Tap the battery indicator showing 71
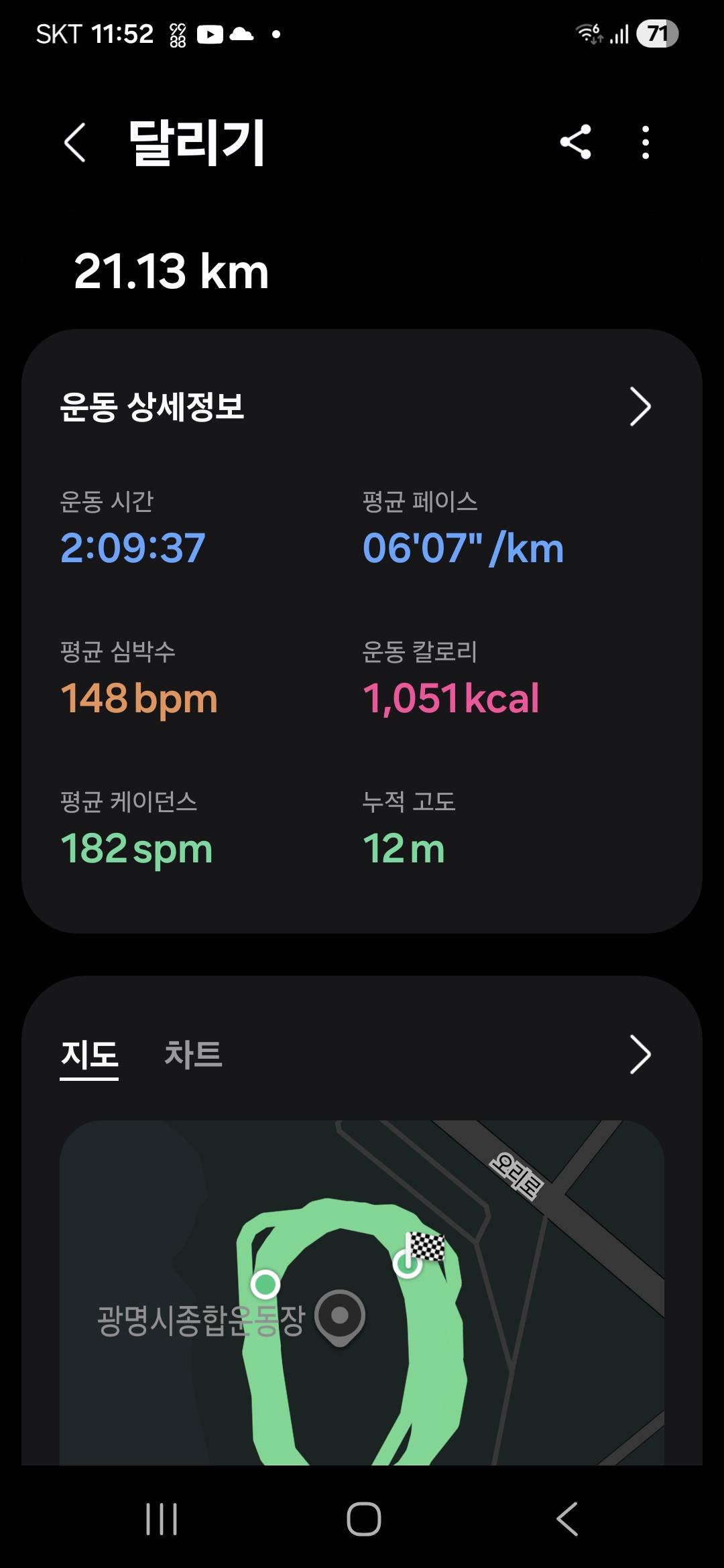 [658, 33]
